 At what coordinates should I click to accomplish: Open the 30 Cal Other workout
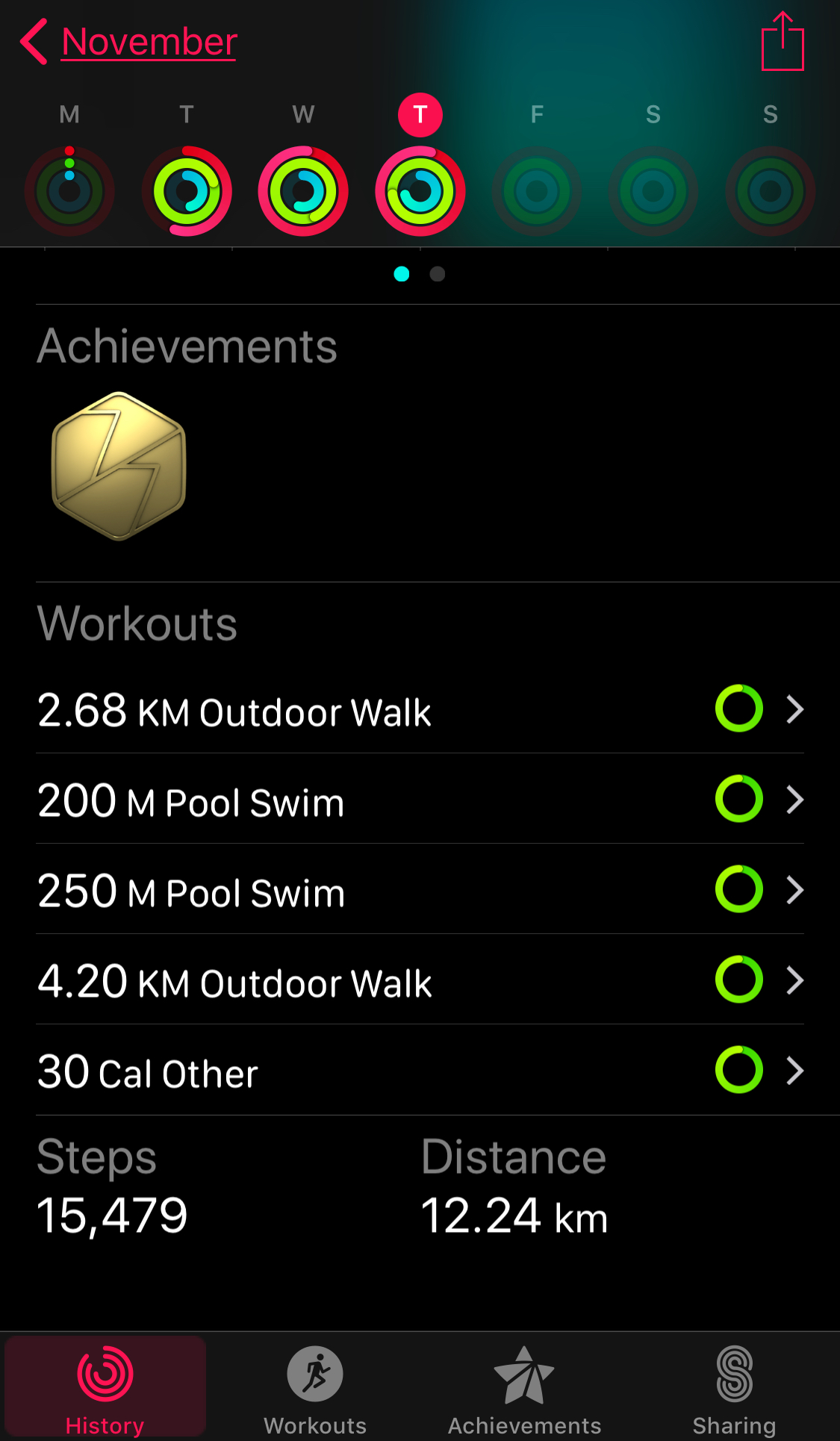pyautogui.click(x=420, y=1071)
